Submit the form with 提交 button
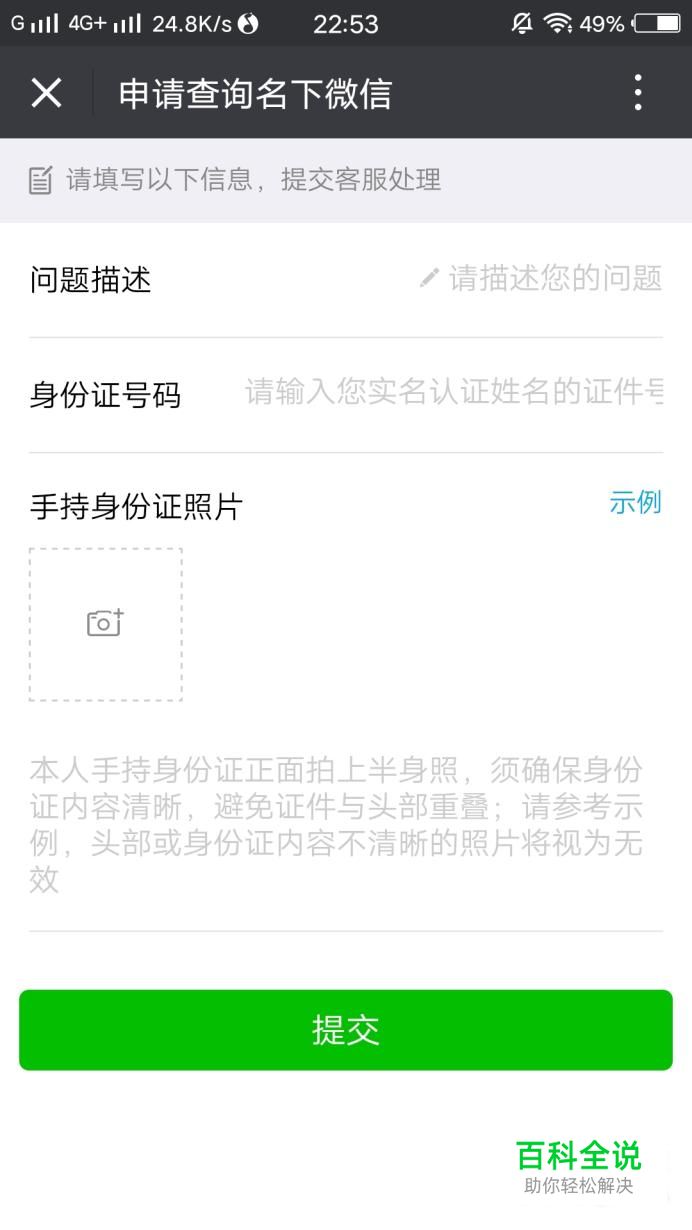Screen dimensions: 692x1230 click(346, 1030)
